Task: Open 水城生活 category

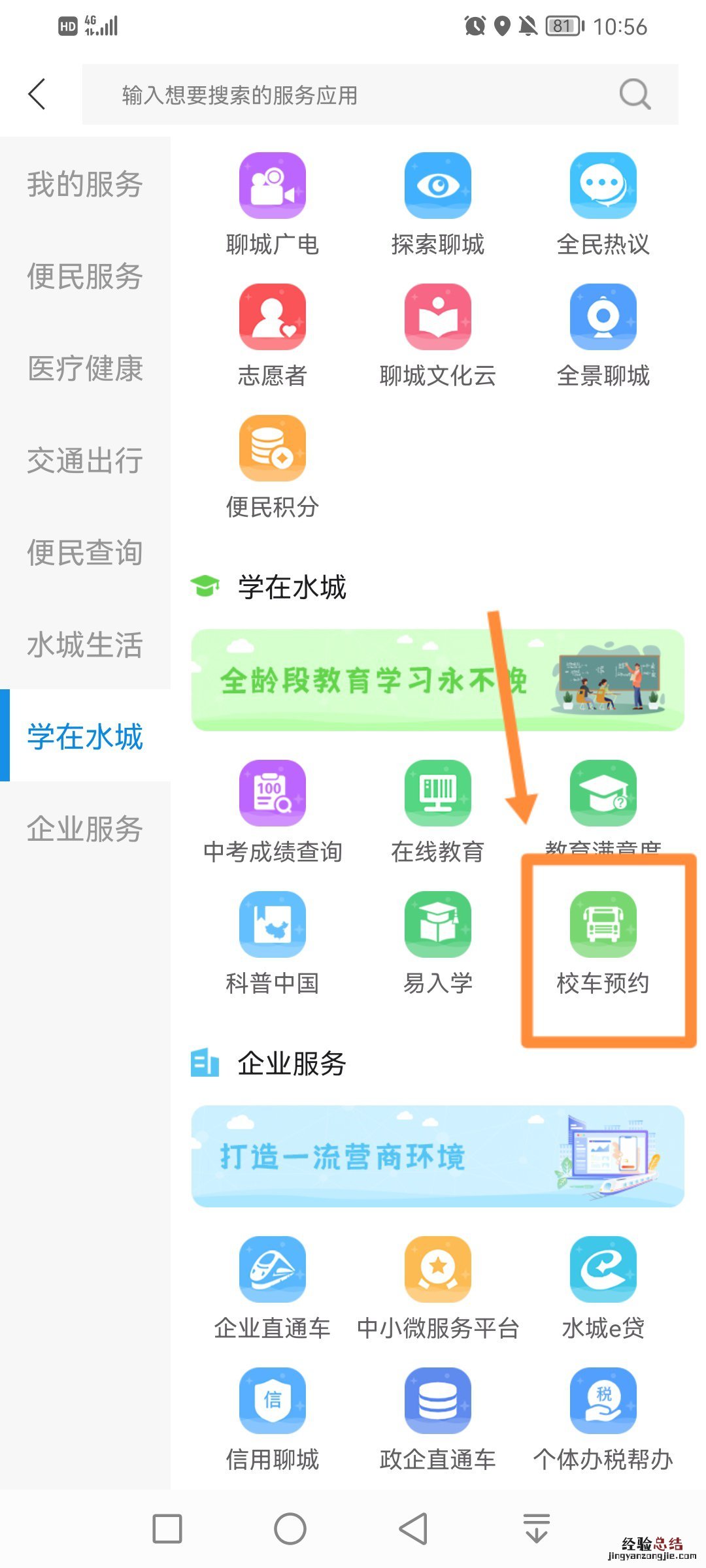Action: (x=85, y=645)
